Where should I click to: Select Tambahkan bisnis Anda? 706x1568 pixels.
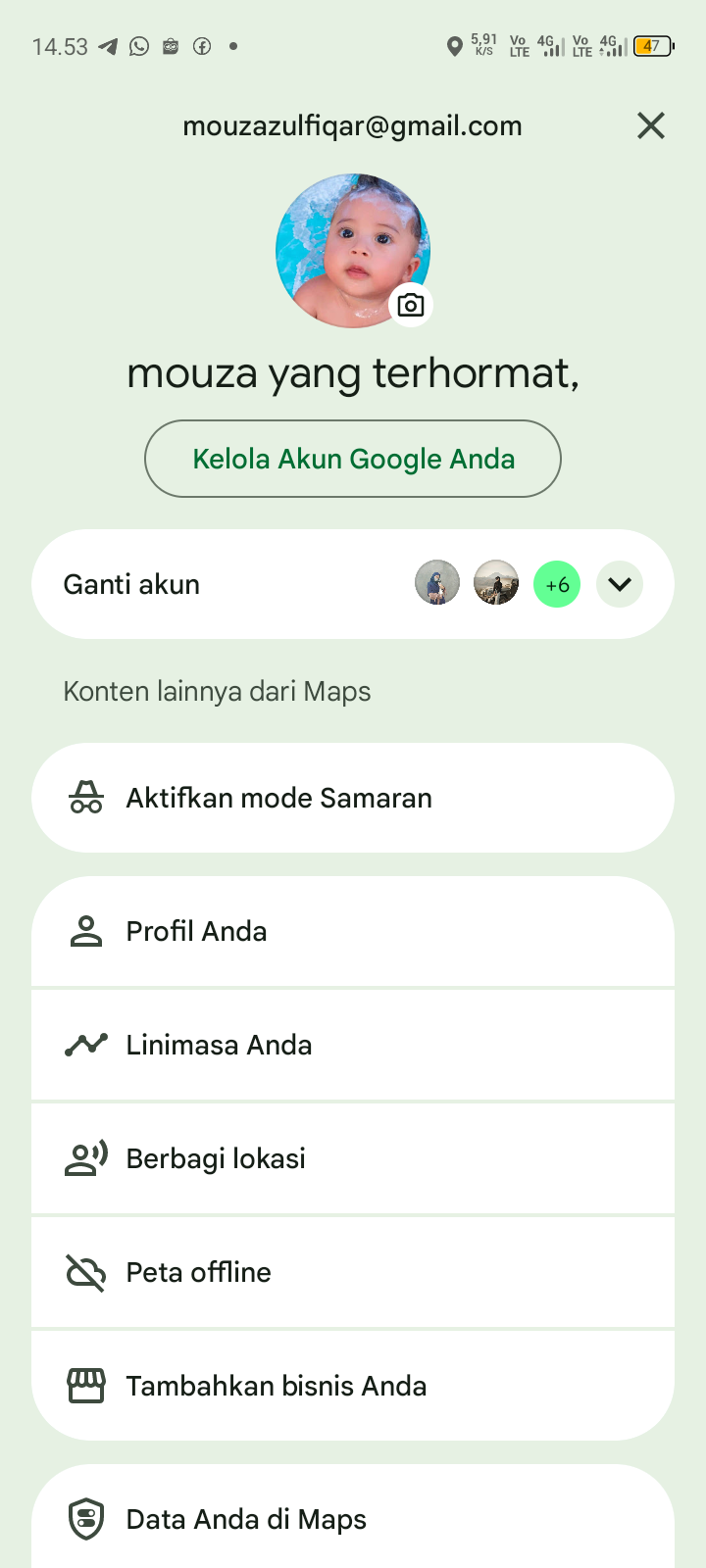[x=353, y=1386]
